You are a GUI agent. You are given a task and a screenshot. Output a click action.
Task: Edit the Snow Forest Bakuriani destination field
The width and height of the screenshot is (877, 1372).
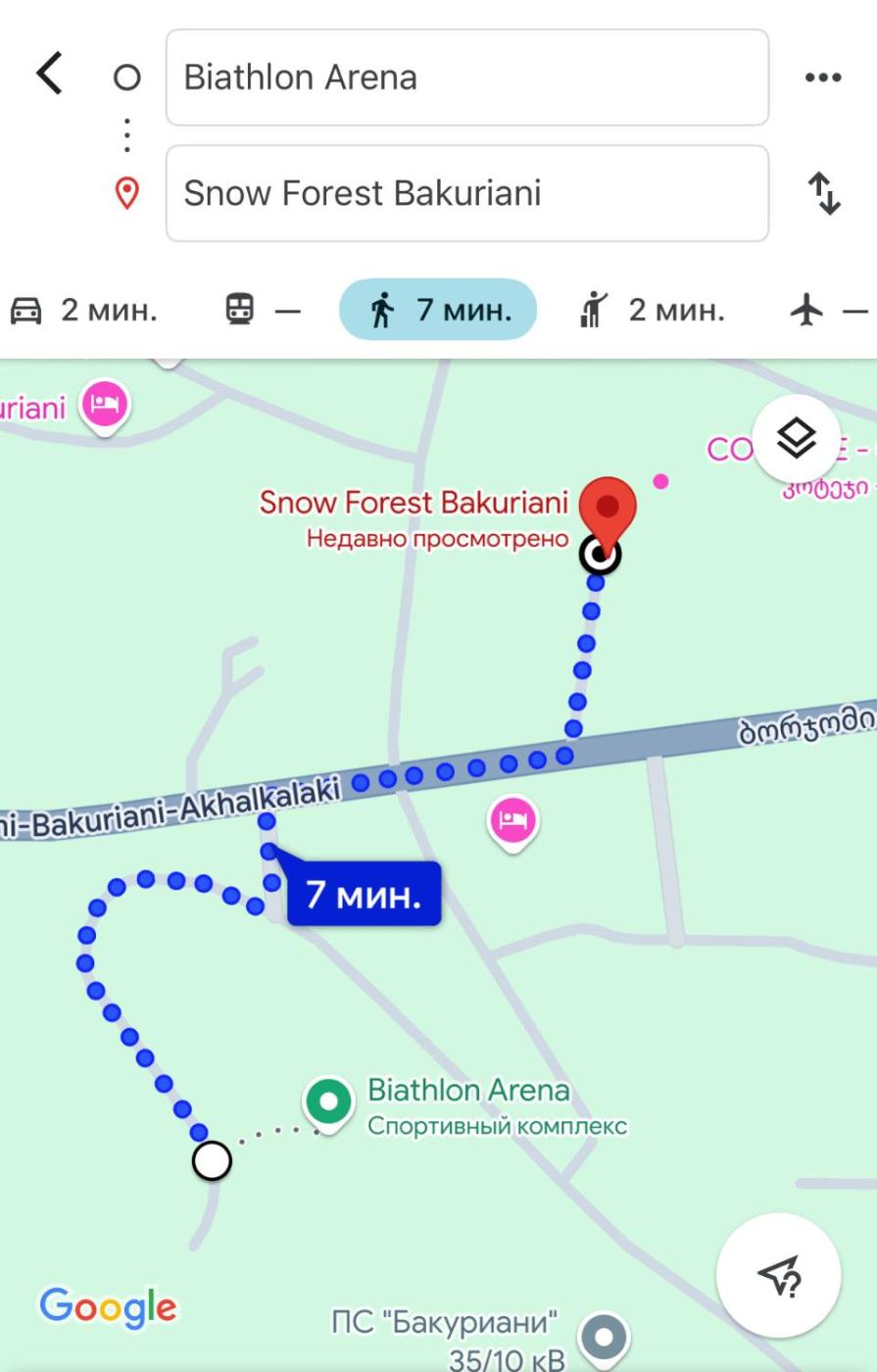point(466,193)
